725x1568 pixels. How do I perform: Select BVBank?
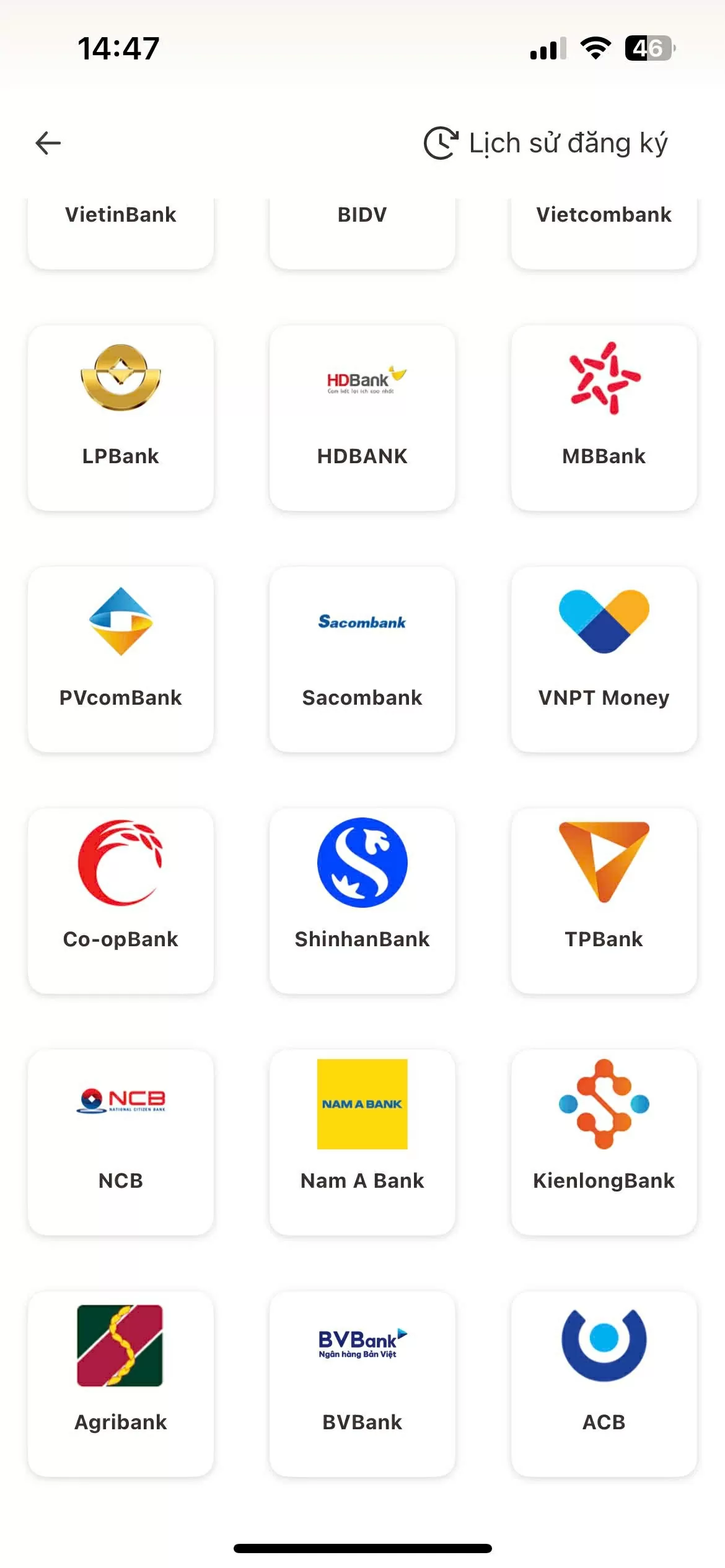[x=362, y=1384]
